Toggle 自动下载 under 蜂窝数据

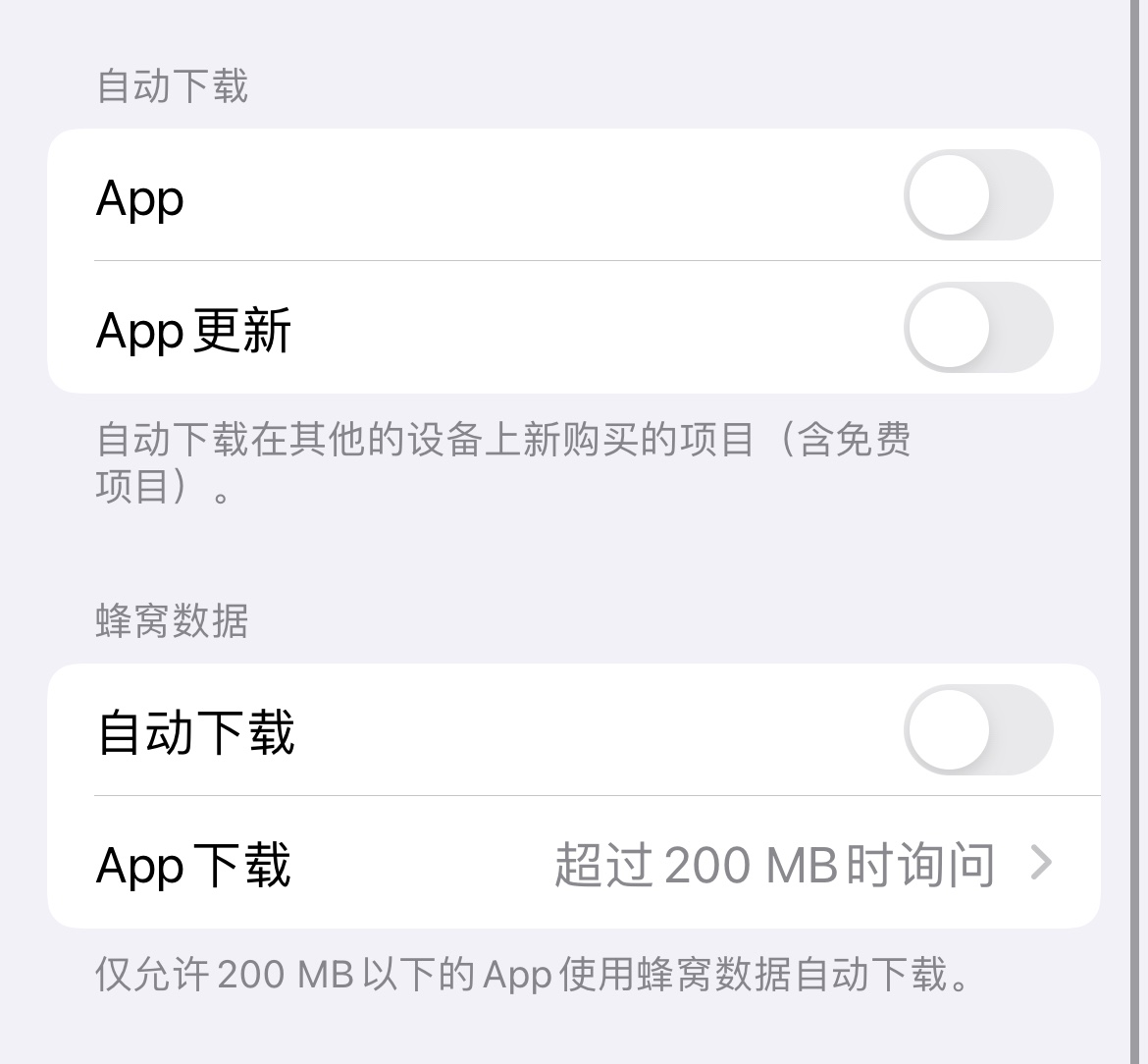tap(977, 730)
